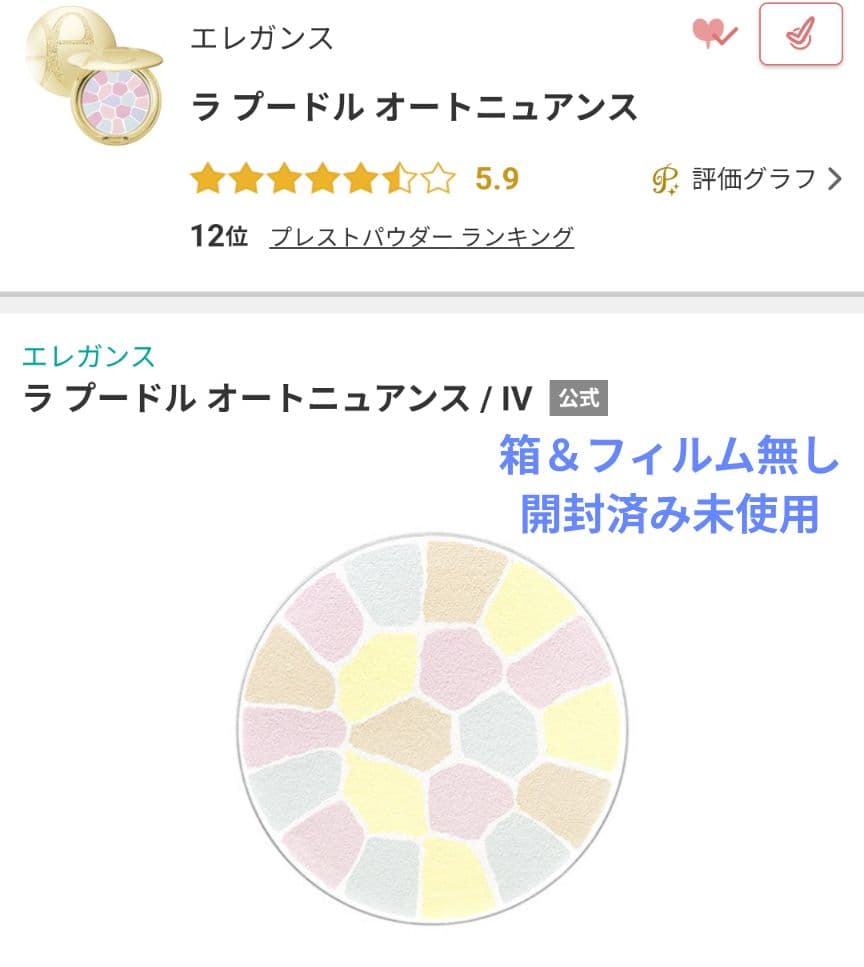864x967 pixels.
Task: Open the top エレガンス brand link
Action: pyautogui.click(x=263, y=38)
